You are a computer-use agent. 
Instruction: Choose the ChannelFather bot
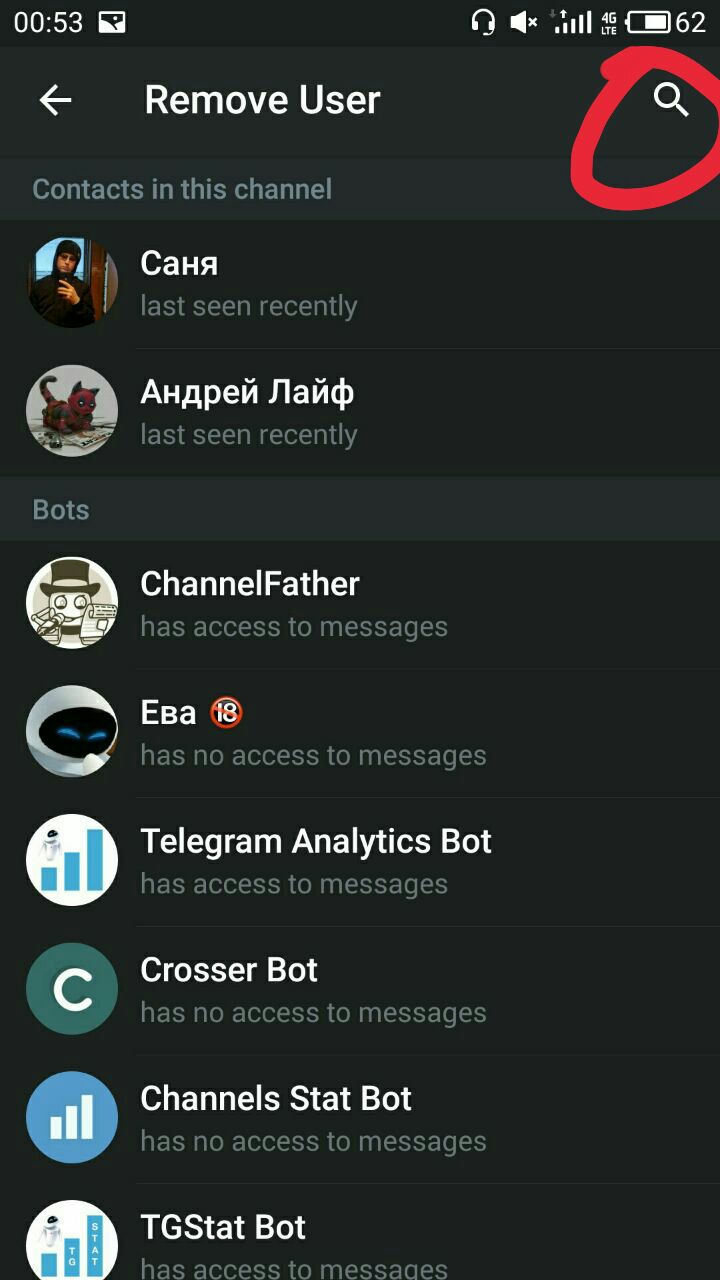coord(360,604)
